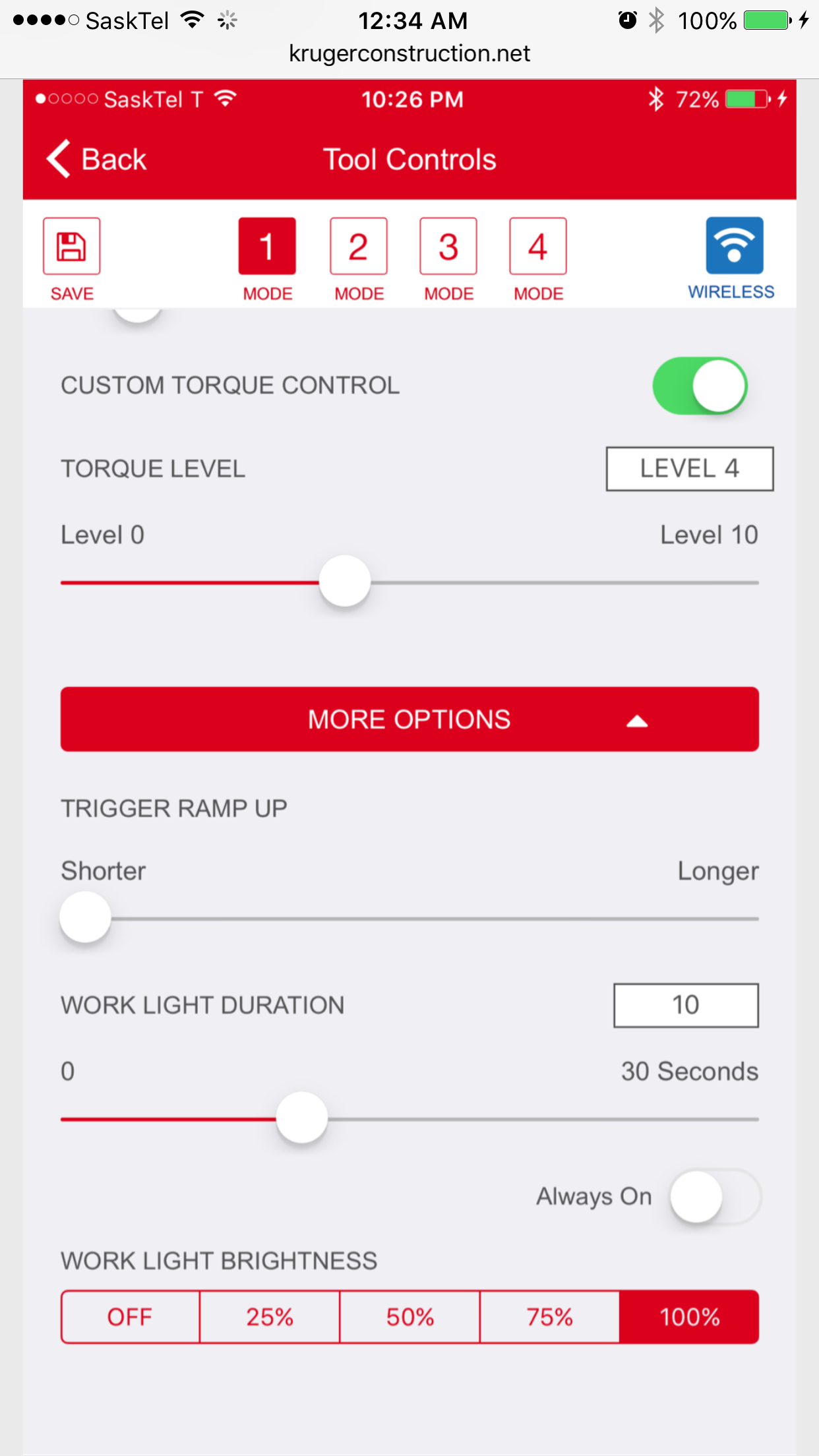This screenshot has width=819, height=1456.
Task: Tap the krugerconstruction.net address bar
Action: [x=409, y=54]
